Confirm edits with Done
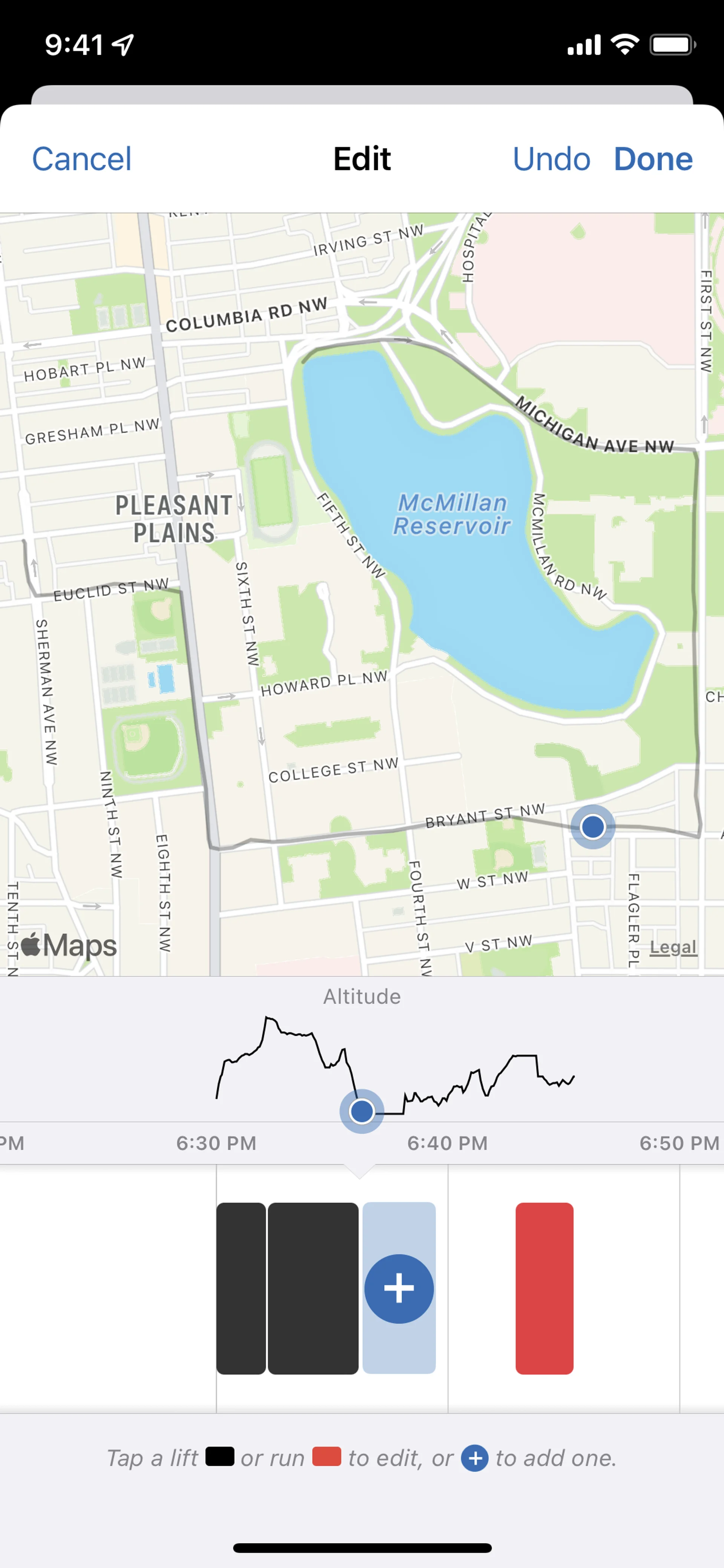The image size is (724, 1568). [653, 160]
